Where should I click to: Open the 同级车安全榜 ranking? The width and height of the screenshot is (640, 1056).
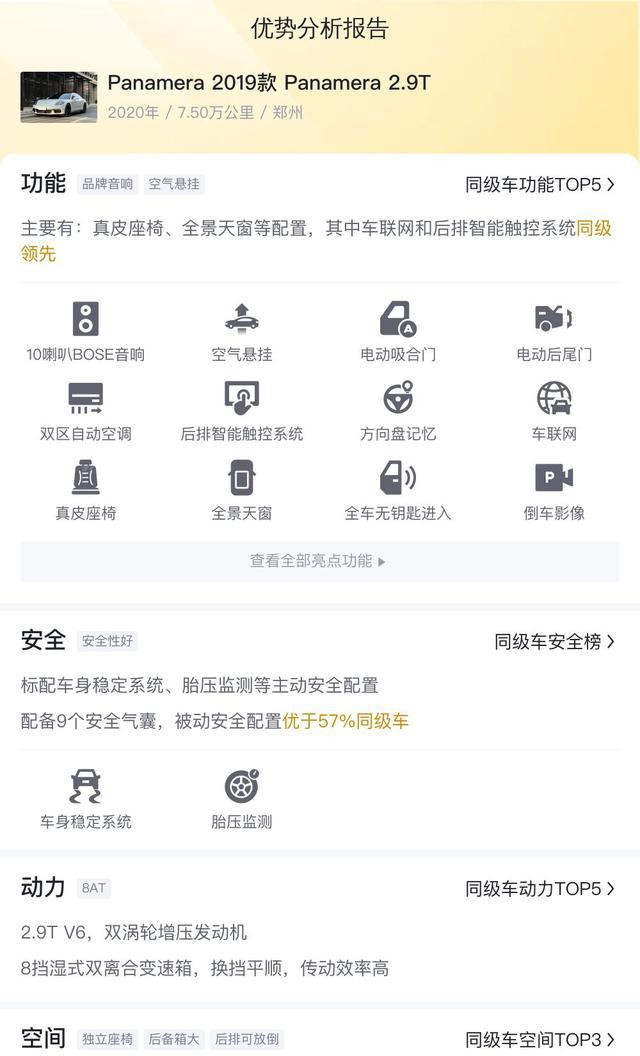click(x=554, y=642)
